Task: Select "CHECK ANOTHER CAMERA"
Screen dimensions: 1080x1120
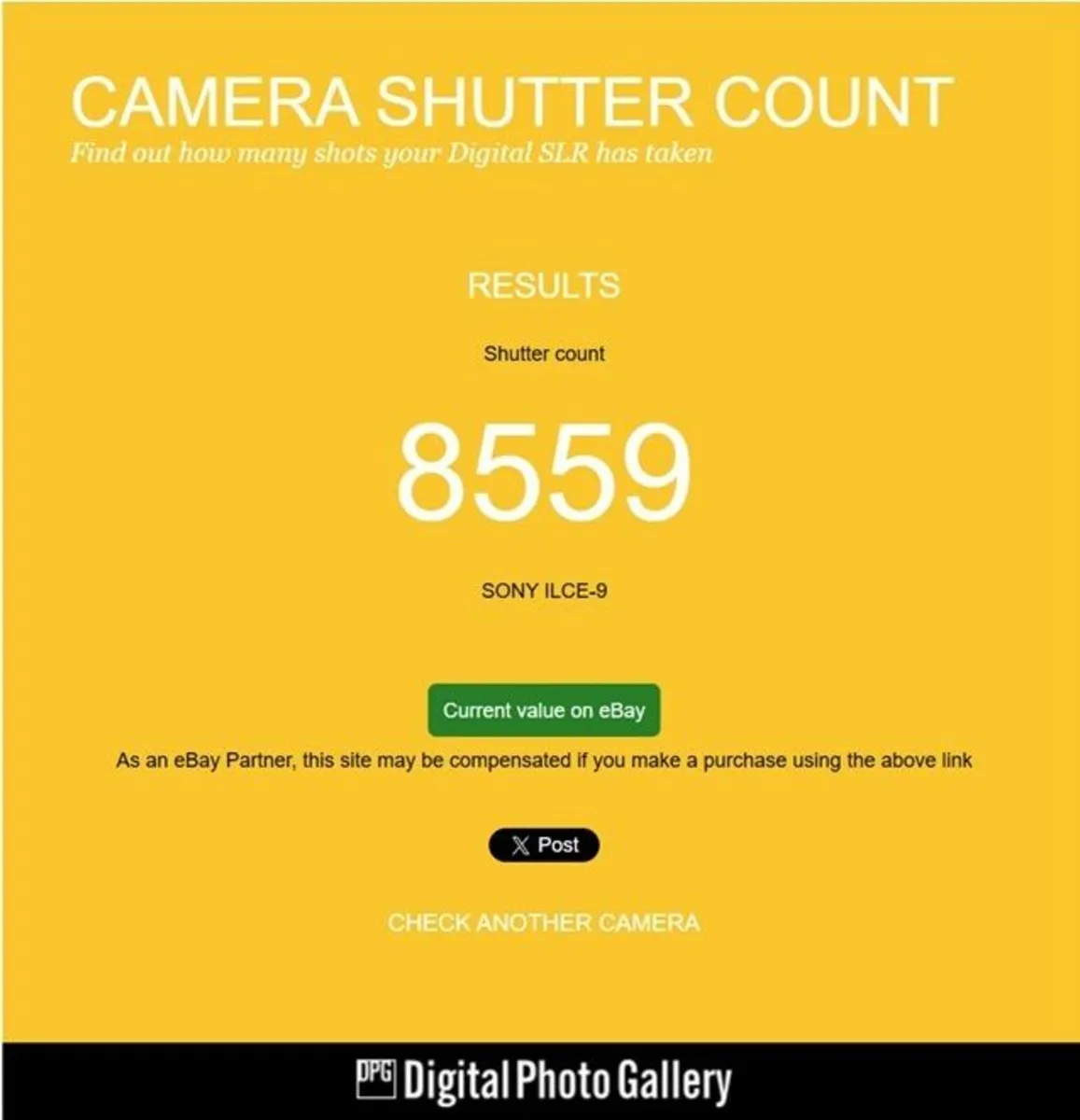Action: [x=543, y=922]
